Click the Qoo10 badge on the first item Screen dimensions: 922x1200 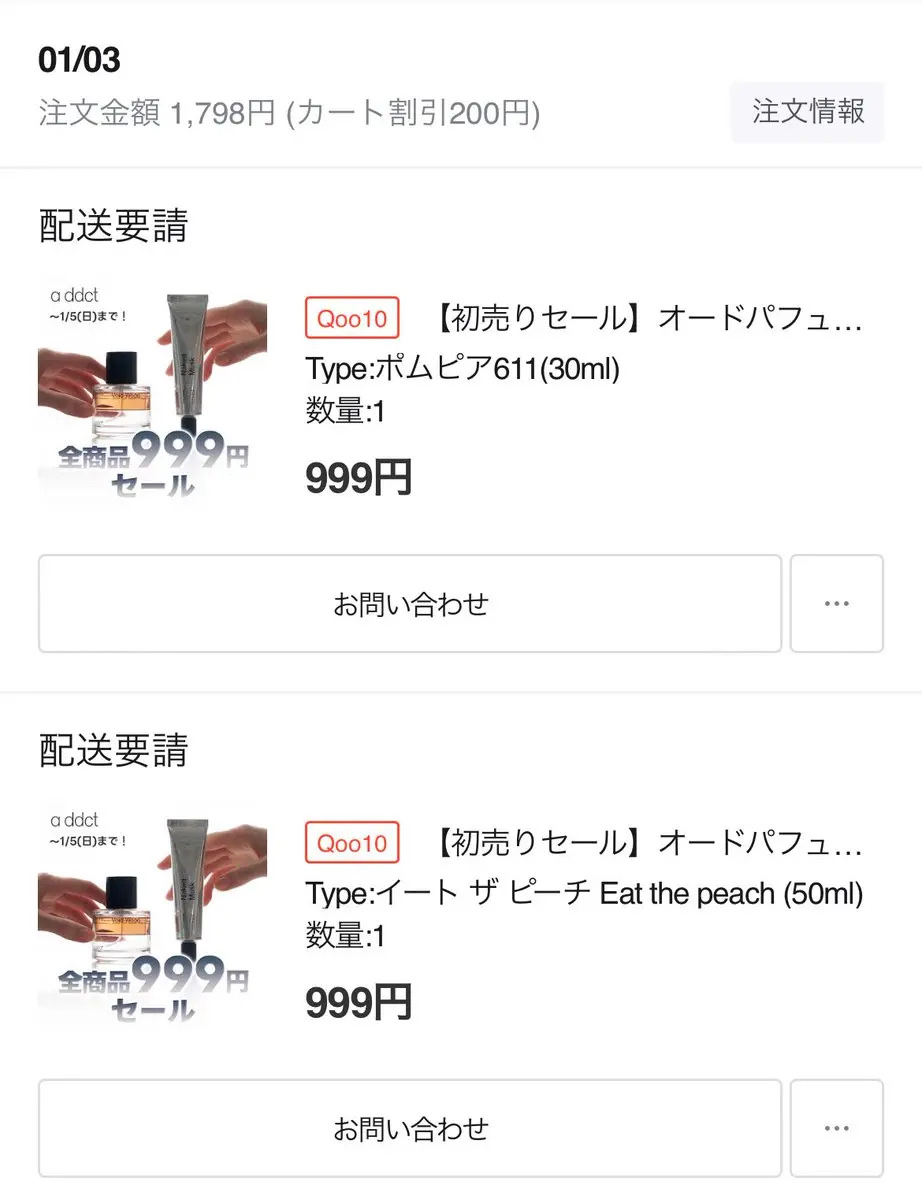tap(351, 318)
